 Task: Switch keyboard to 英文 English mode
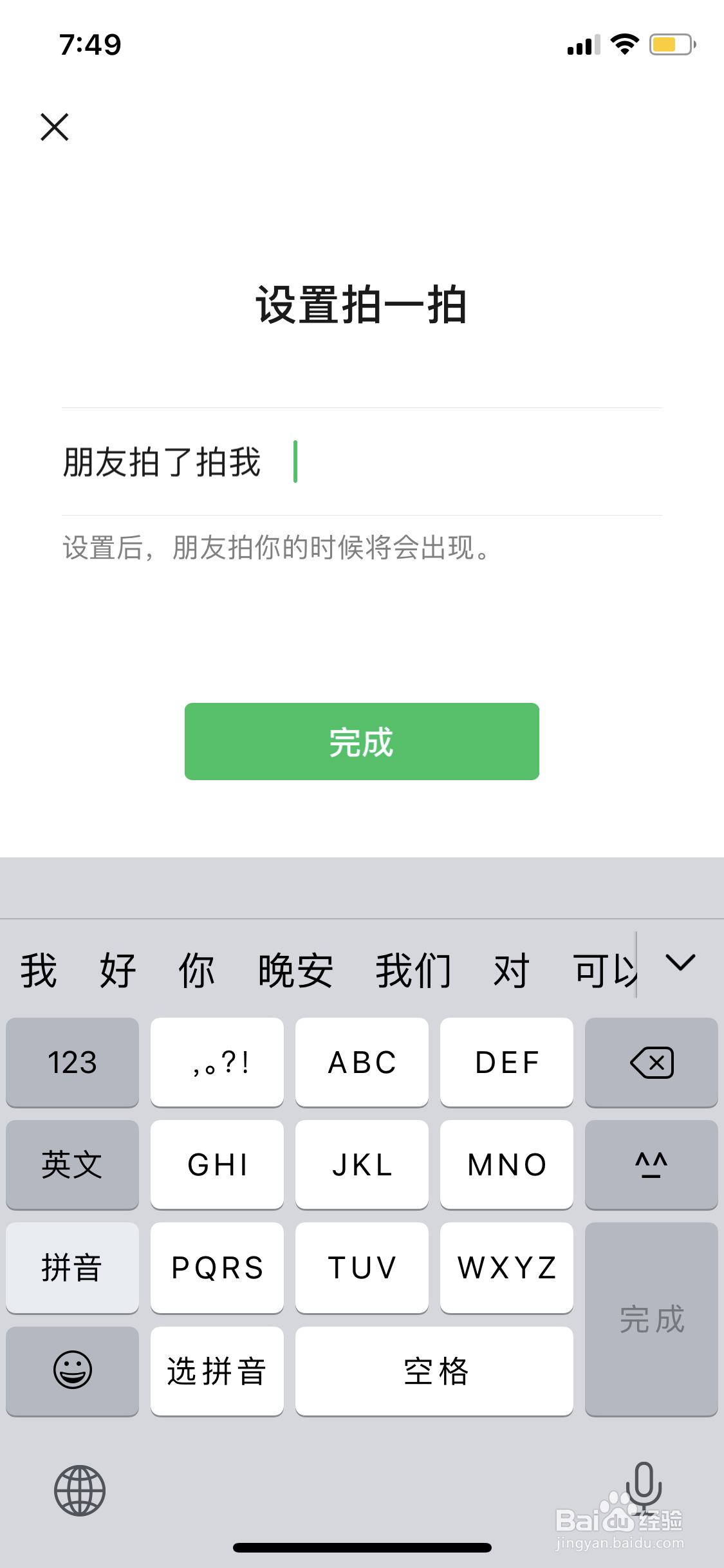(71, 1165)
